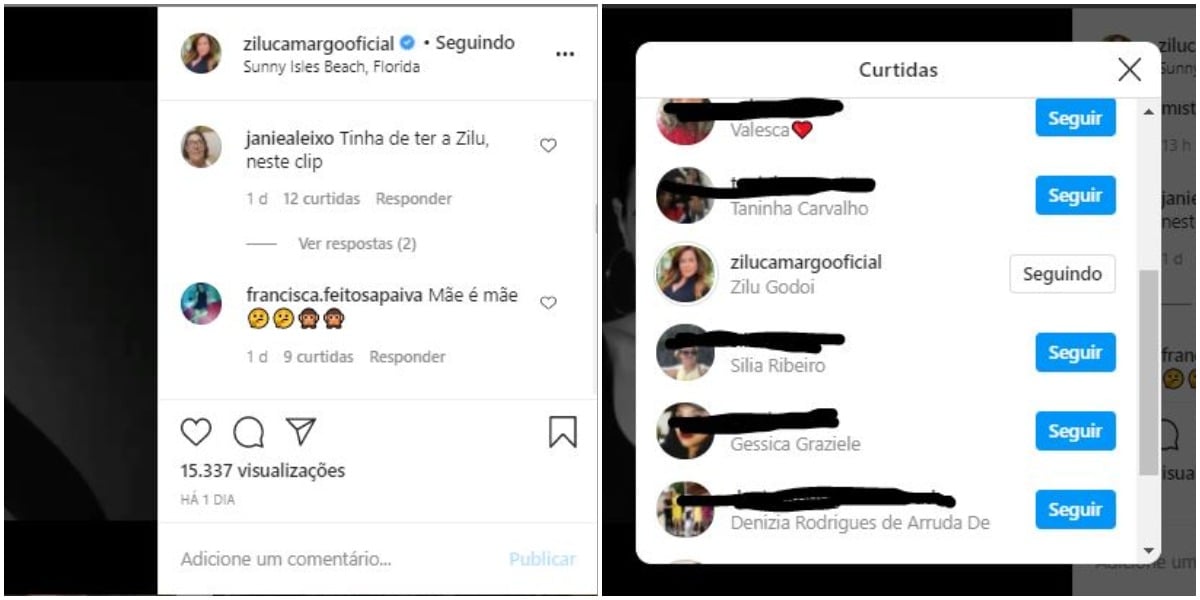Open the Sunny Isles Beach, Florida location
The image size is (1200, 600).
pyautogui.click(x=330, y=67)
